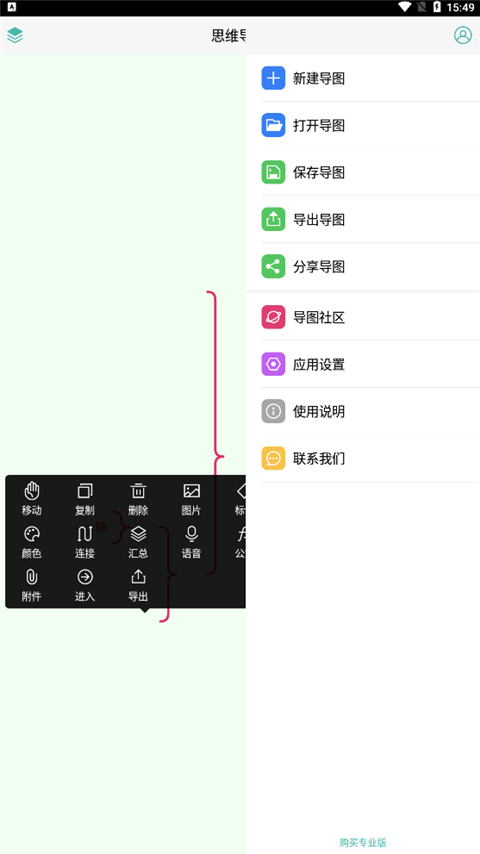
Task: Create a new mind map via 新建导图
Action: point(370,78)
